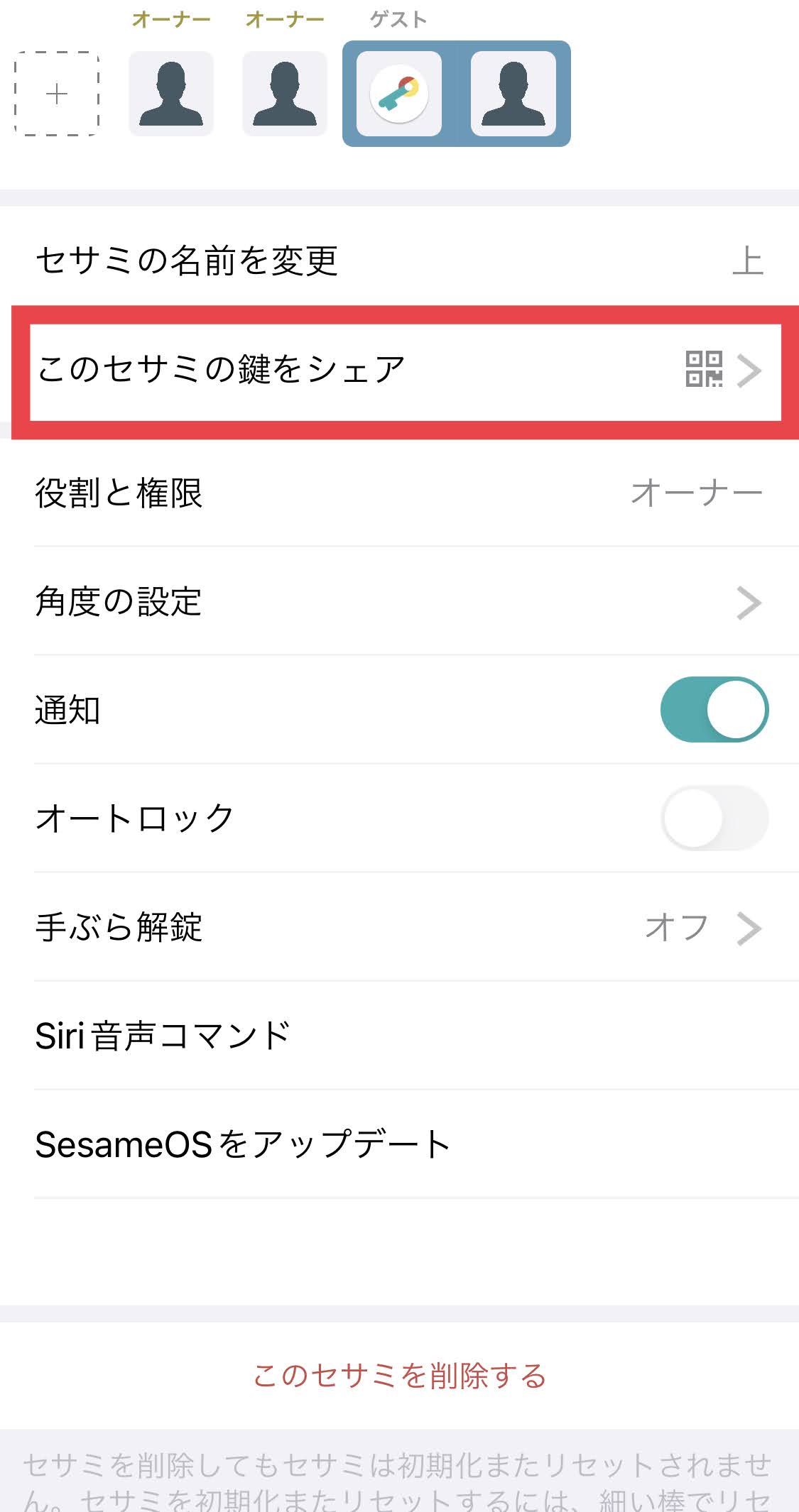Turn off the 通知 switch
The image size is (799, 1512).
tap(714, 710)
